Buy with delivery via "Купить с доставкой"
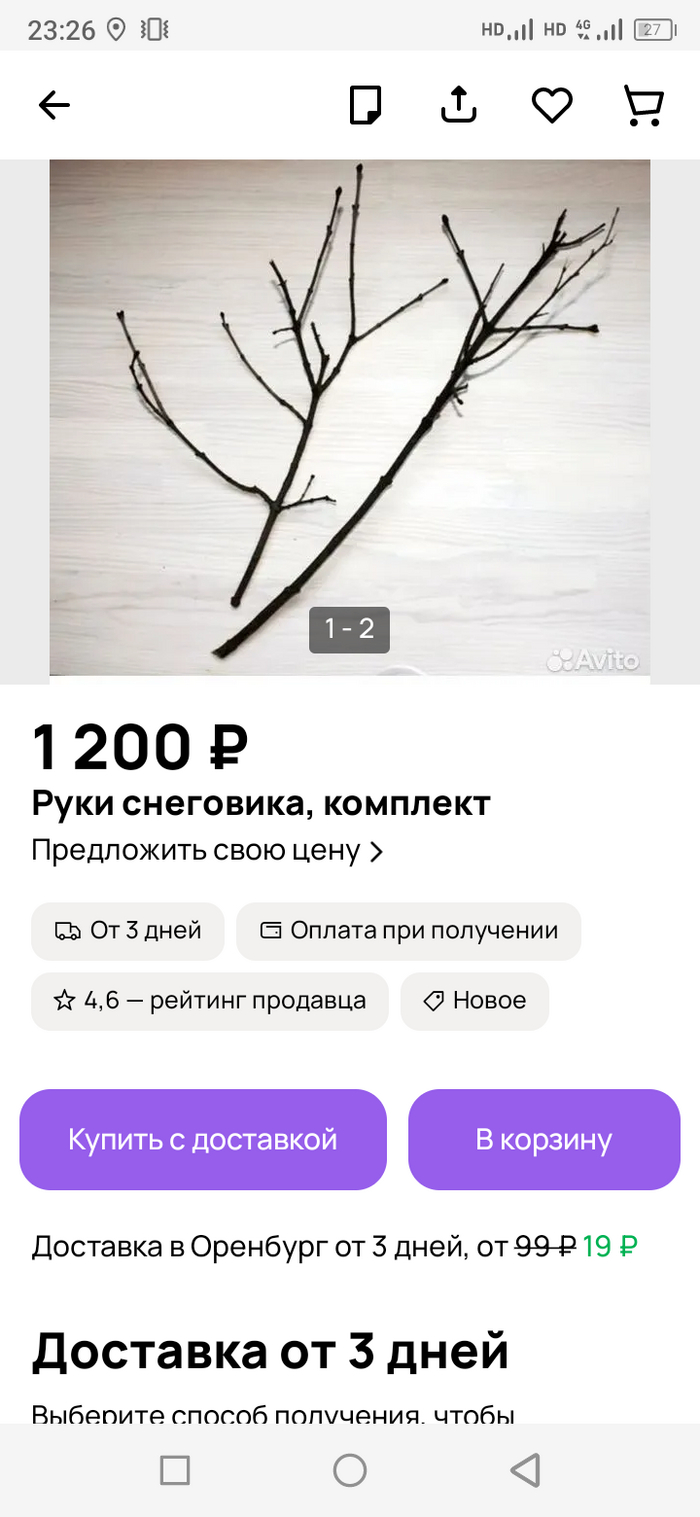This screenshot has width=700, height=1517. [x=203, y=1139]
